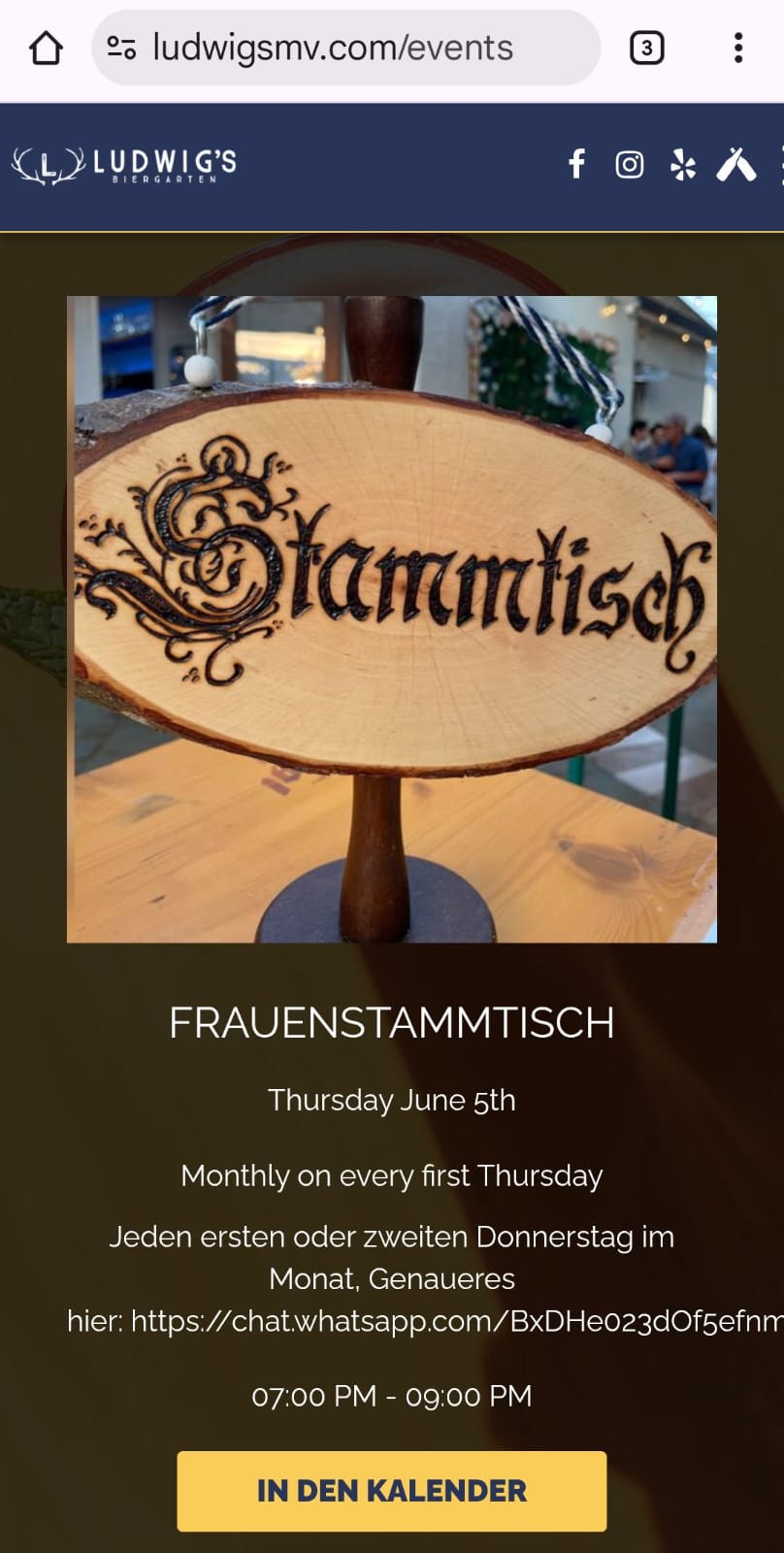Open the browser overflow menu
Image resolution: width=784 pixels, height=1553 pixels.
[x=738, y=48]
